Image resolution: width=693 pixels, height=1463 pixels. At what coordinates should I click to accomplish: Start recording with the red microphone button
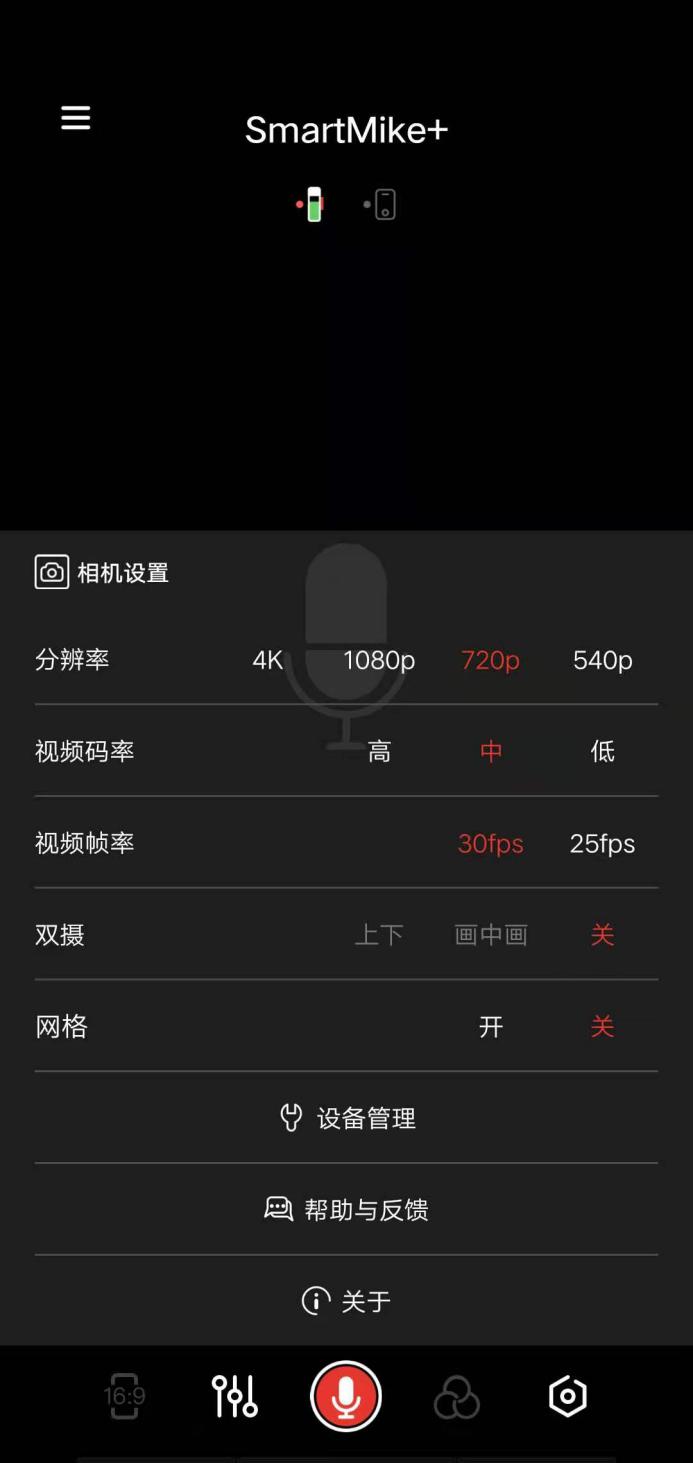(x=346, y=1396)
